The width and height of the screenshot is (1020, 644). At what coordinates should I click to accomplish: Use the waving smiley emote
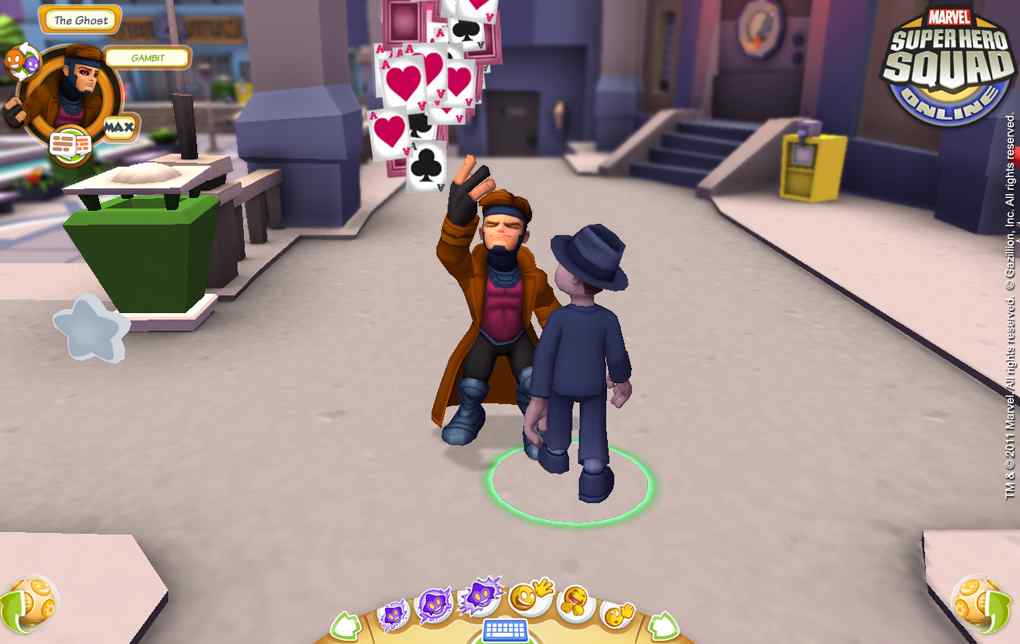click(529, 597)
